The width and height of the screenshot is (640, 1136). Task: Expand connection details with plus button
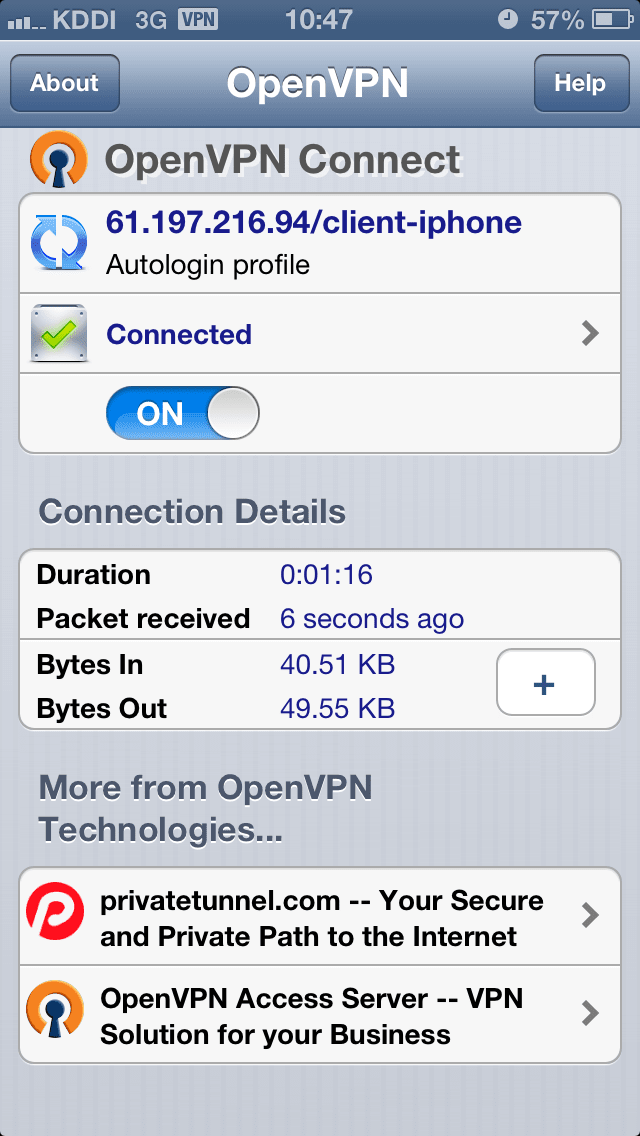point(546,682)
